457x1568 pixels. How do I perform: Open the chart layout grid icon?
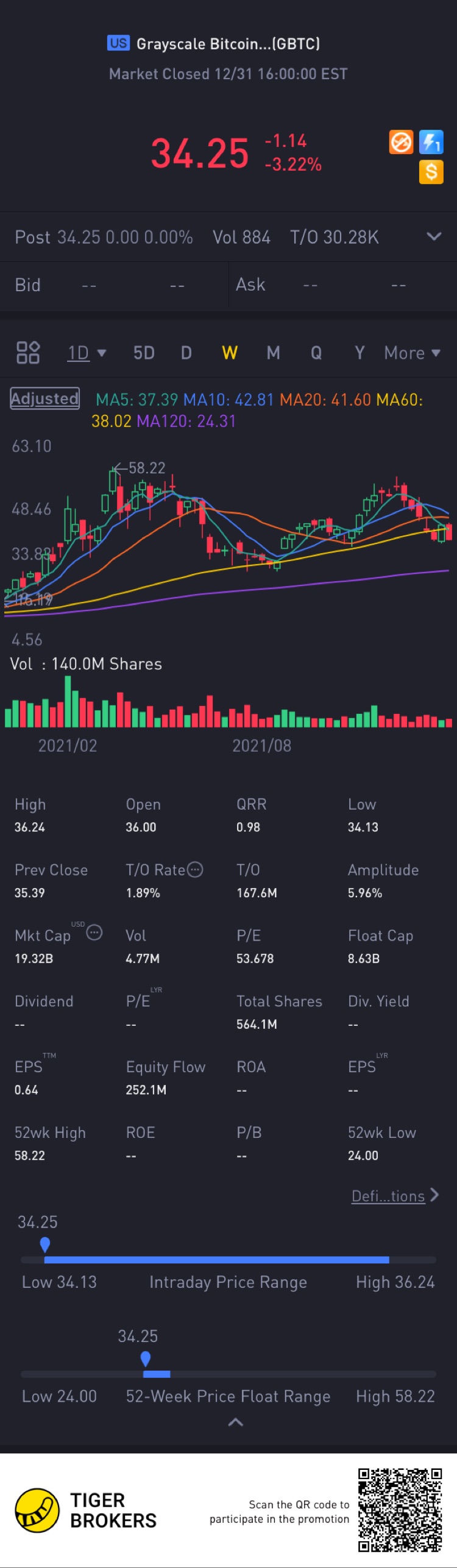[28, 353]
